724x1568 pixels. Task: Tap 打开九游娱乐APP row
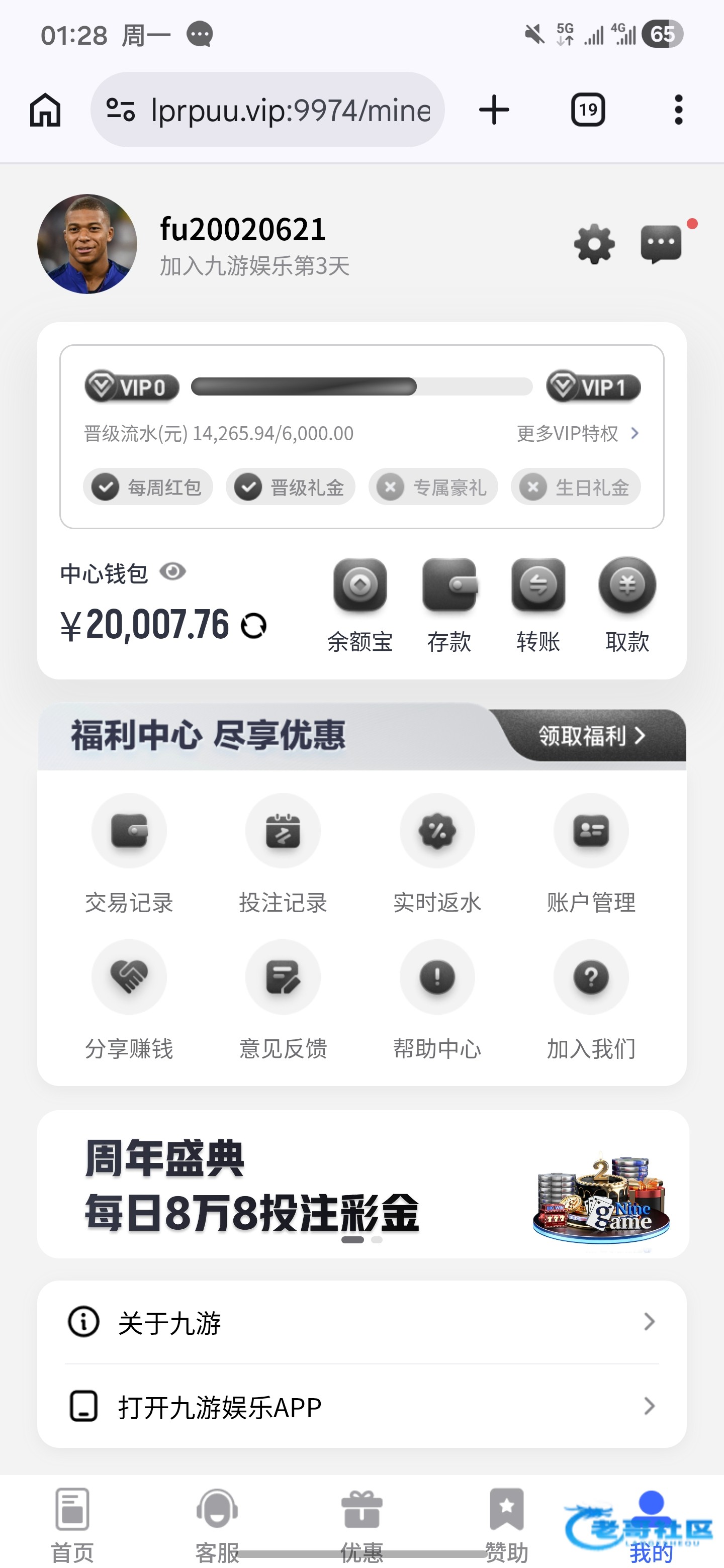tap(361, 1406)
